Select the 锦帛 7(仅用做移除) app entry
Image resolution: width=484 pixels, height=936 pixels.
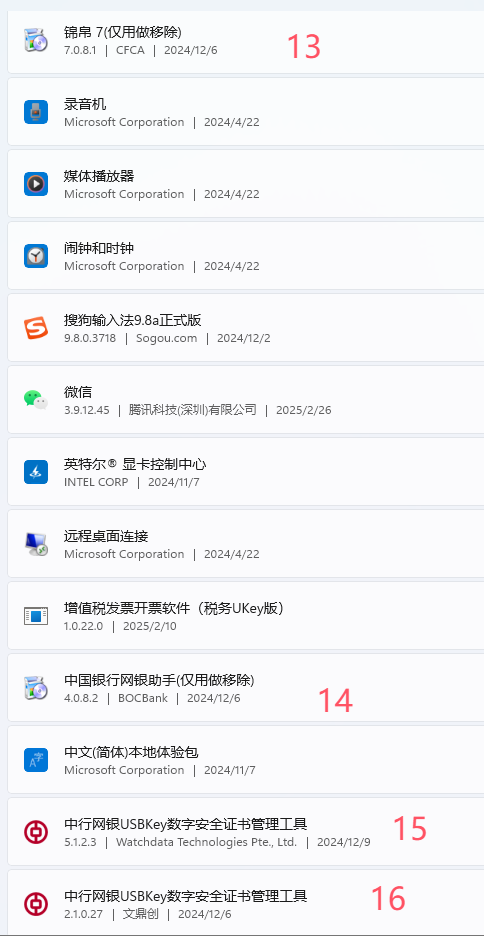pos(246,41)
